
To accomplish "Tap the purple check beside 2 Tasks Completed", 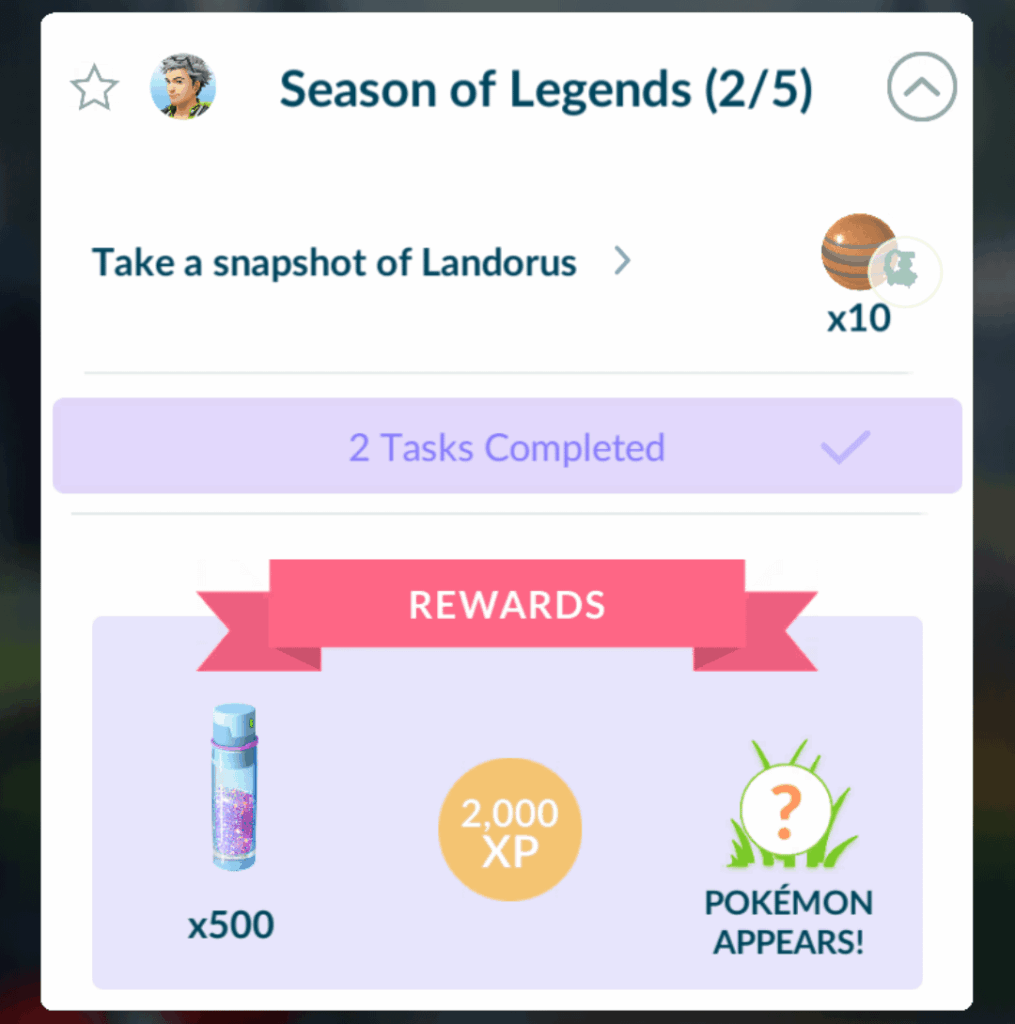I will pyautogui.click(x=845, y=447).
